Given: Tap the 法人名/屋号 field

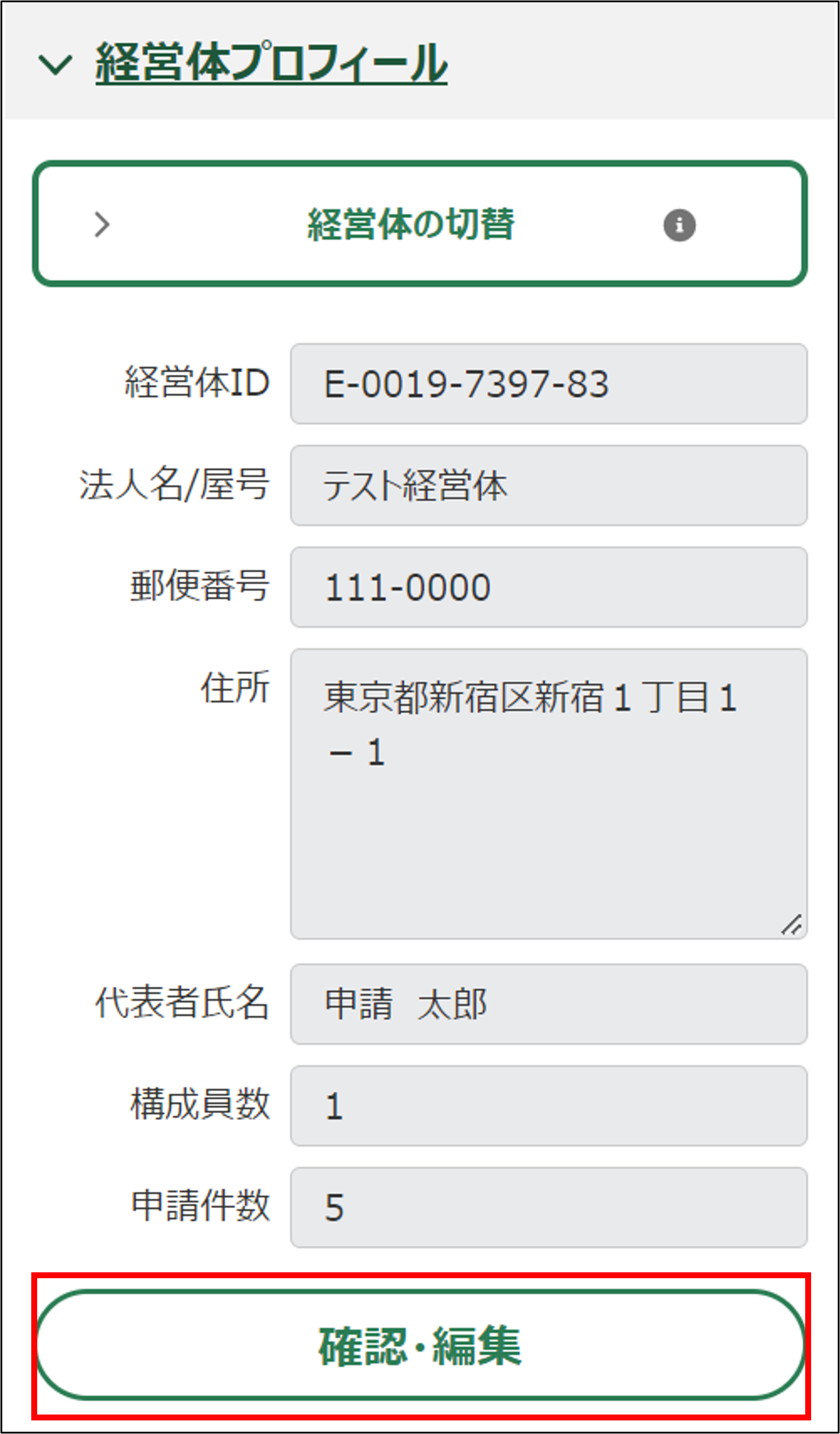Looking at the screenshot, I should pyautogui.click(x=548, y=486).
